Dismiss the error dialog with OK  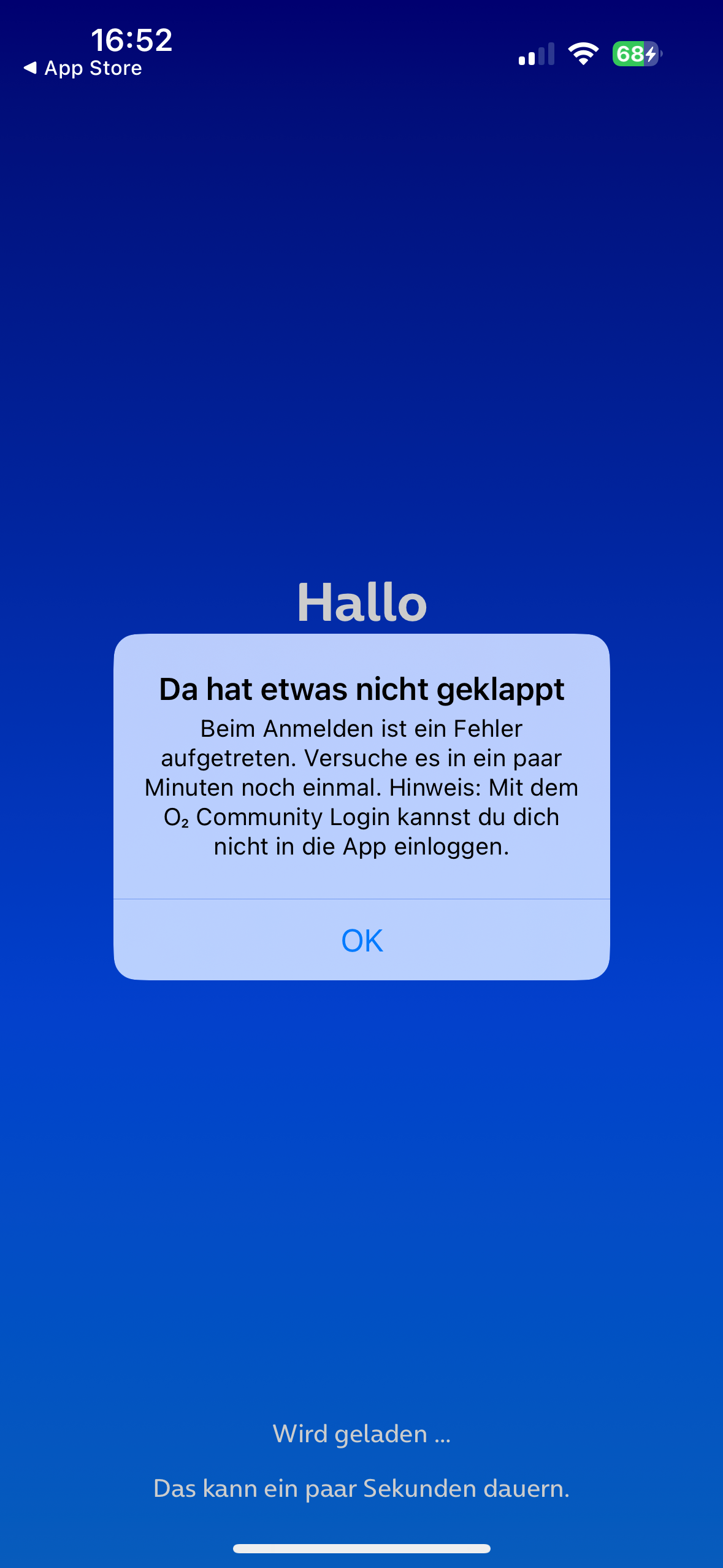pyautogui.click(x=362, y=940)
